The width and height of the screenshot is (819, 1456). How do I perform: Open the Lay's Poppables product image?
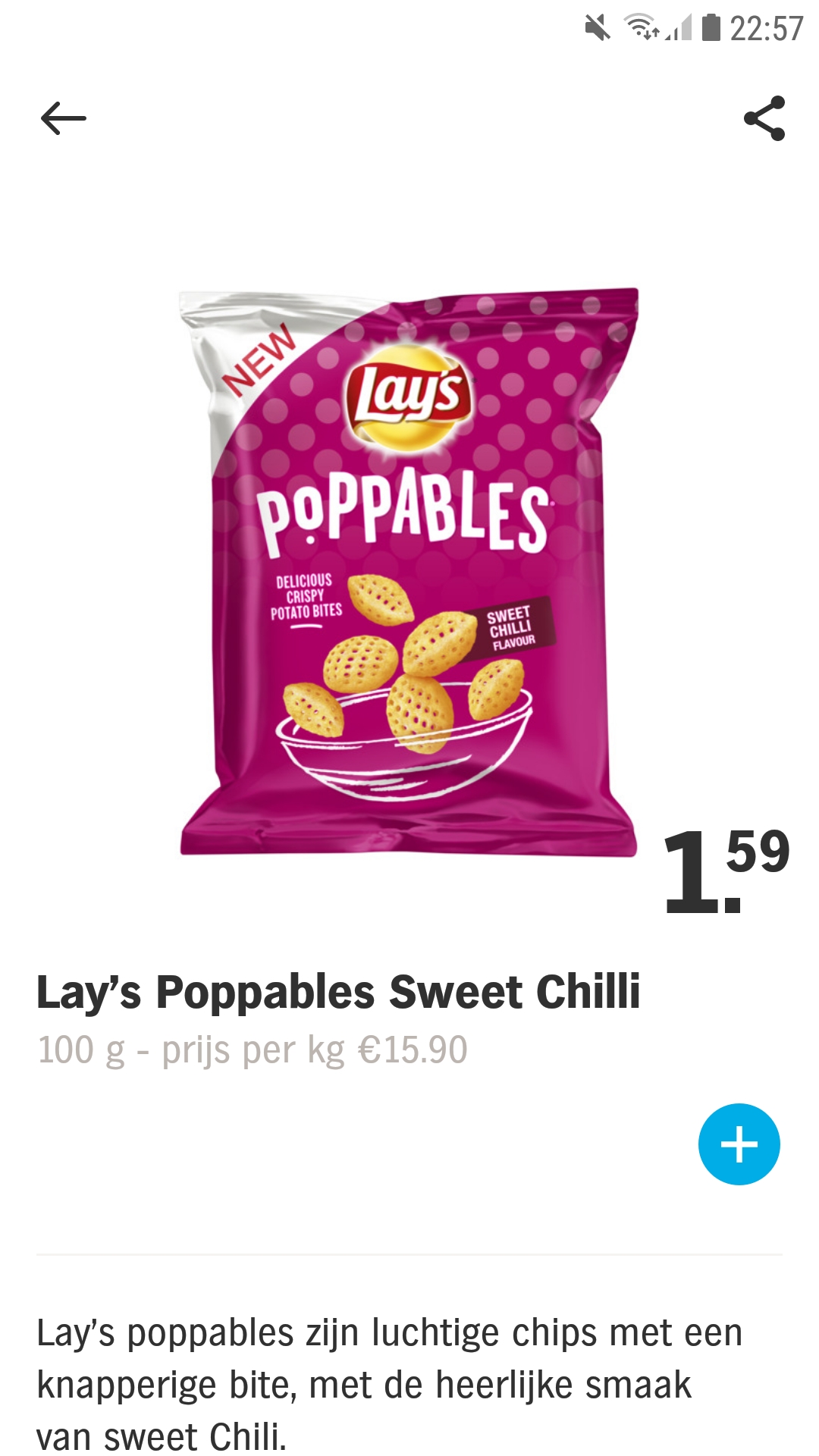tap(409, 573)
